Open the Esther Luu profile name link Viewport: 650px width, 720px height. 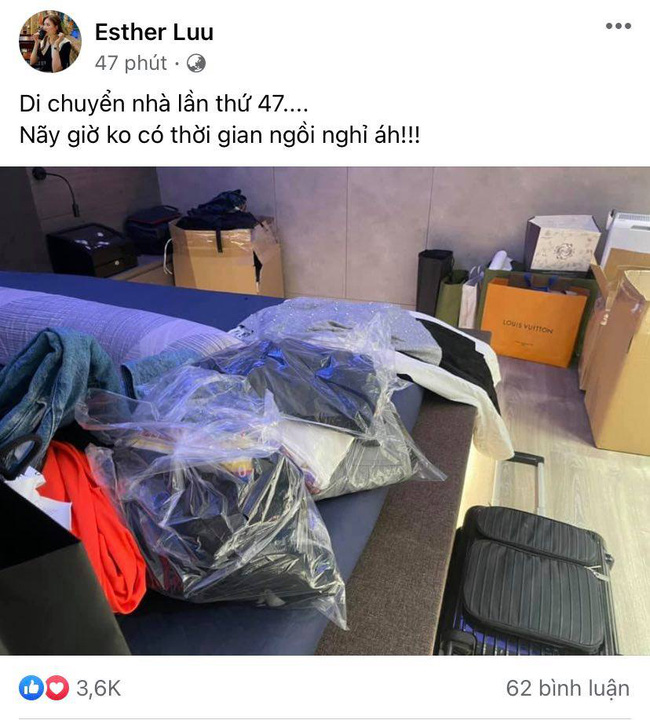[x=153, y=31]
